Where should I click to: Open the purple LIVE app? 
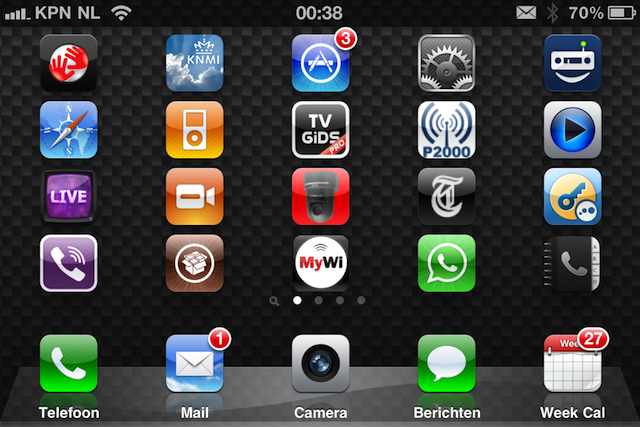pyautogui.click(x=69, y=197)
